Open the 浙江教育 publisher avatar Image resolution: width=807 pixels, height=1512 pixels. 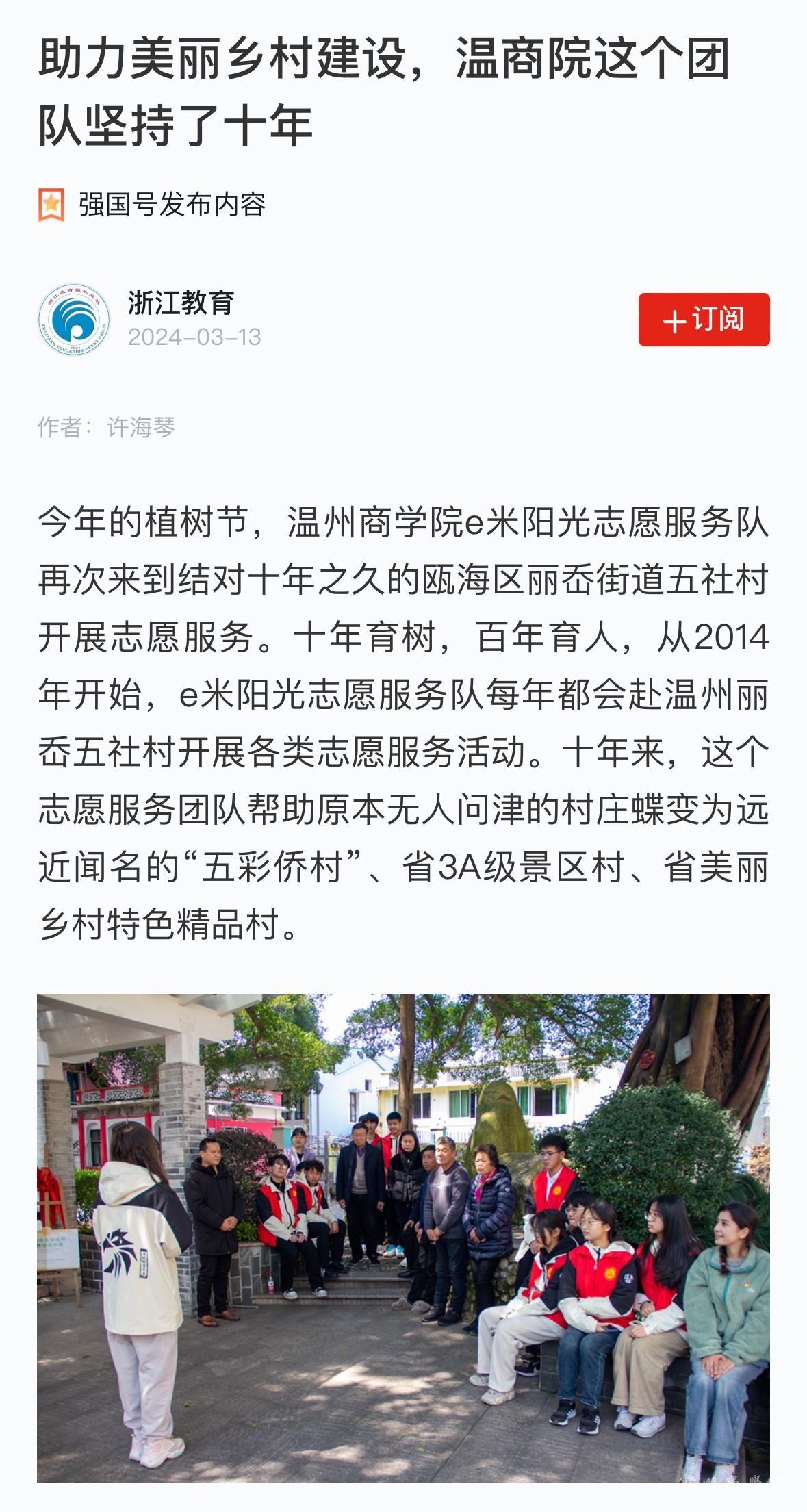[x=74, y=320]
